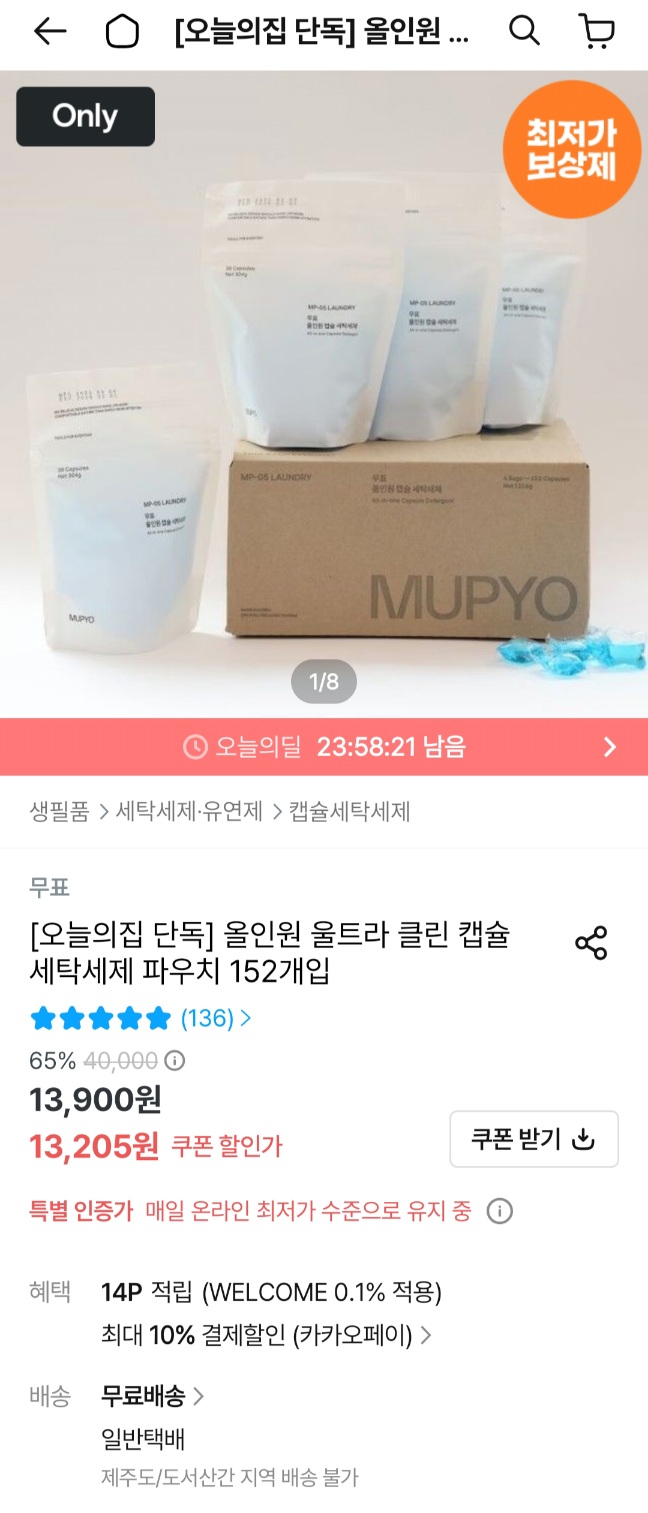
Task: Go to 생필품 category breadcrumb
Action: coord(59,811)
